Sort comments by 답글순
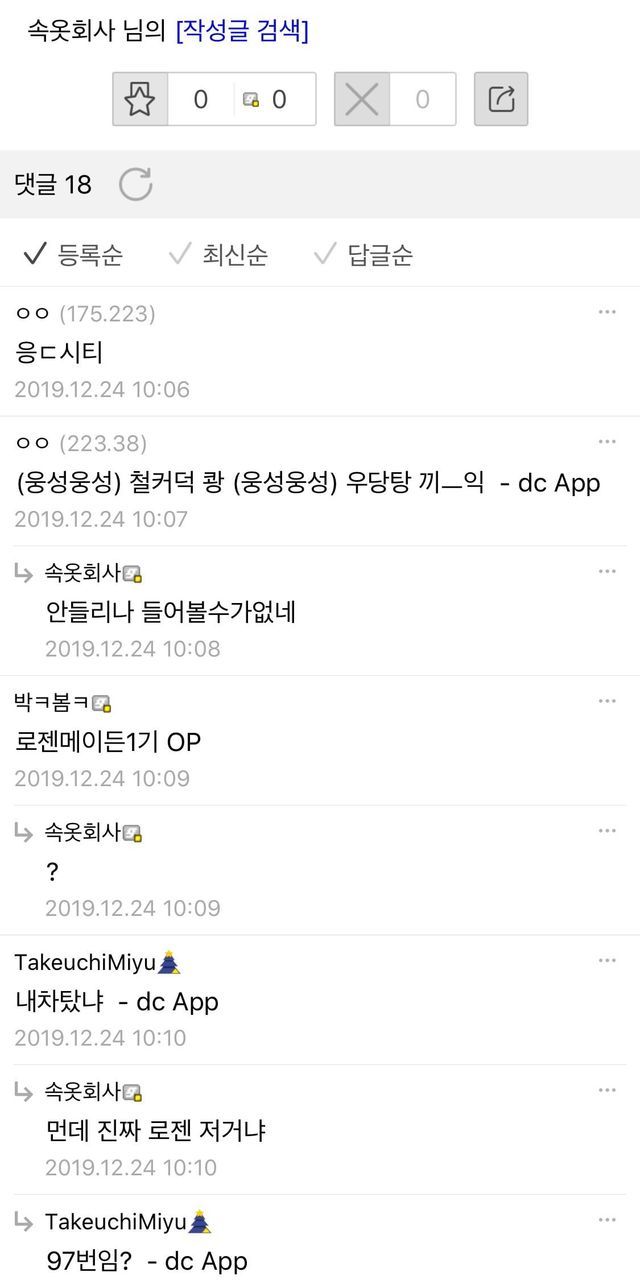 [363, 255]
